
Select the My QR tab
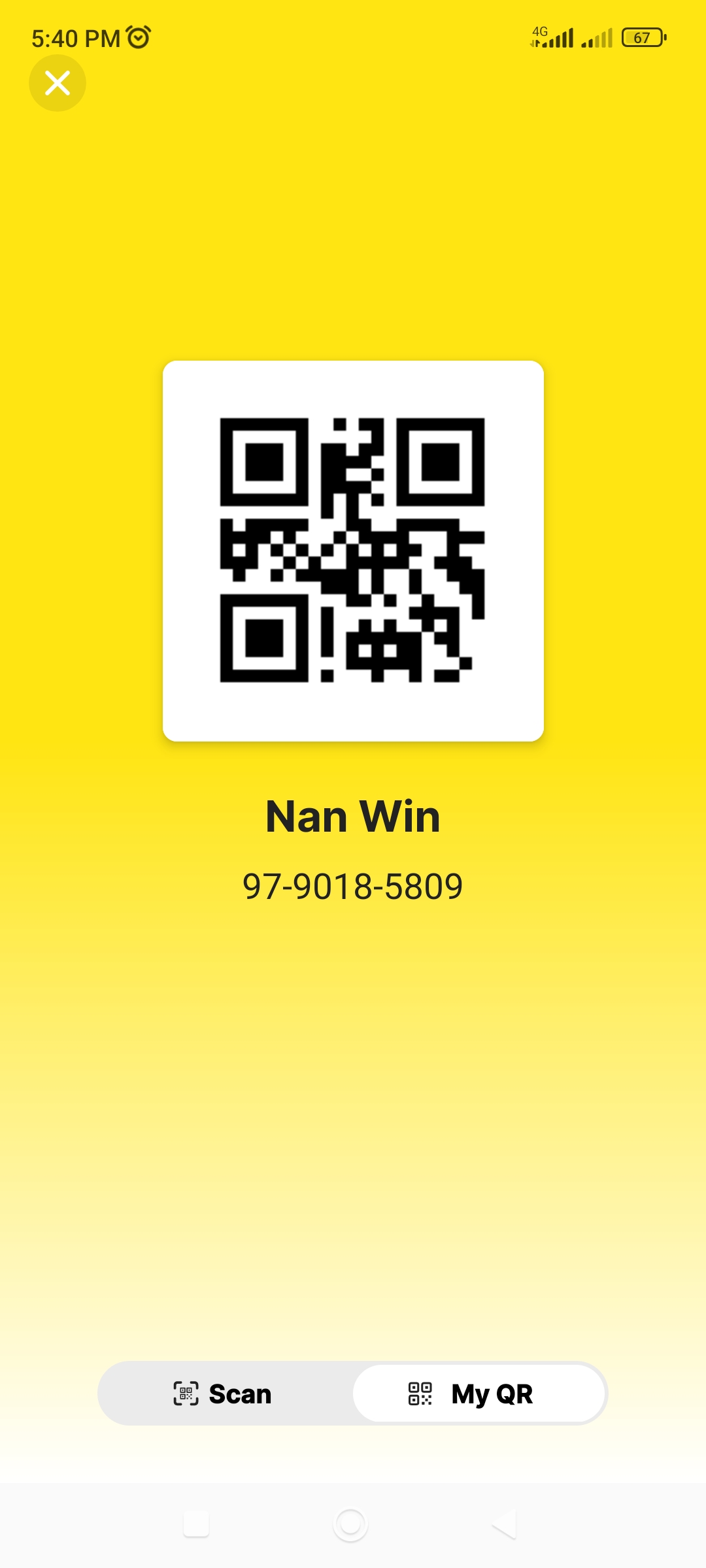[479, 1394]
